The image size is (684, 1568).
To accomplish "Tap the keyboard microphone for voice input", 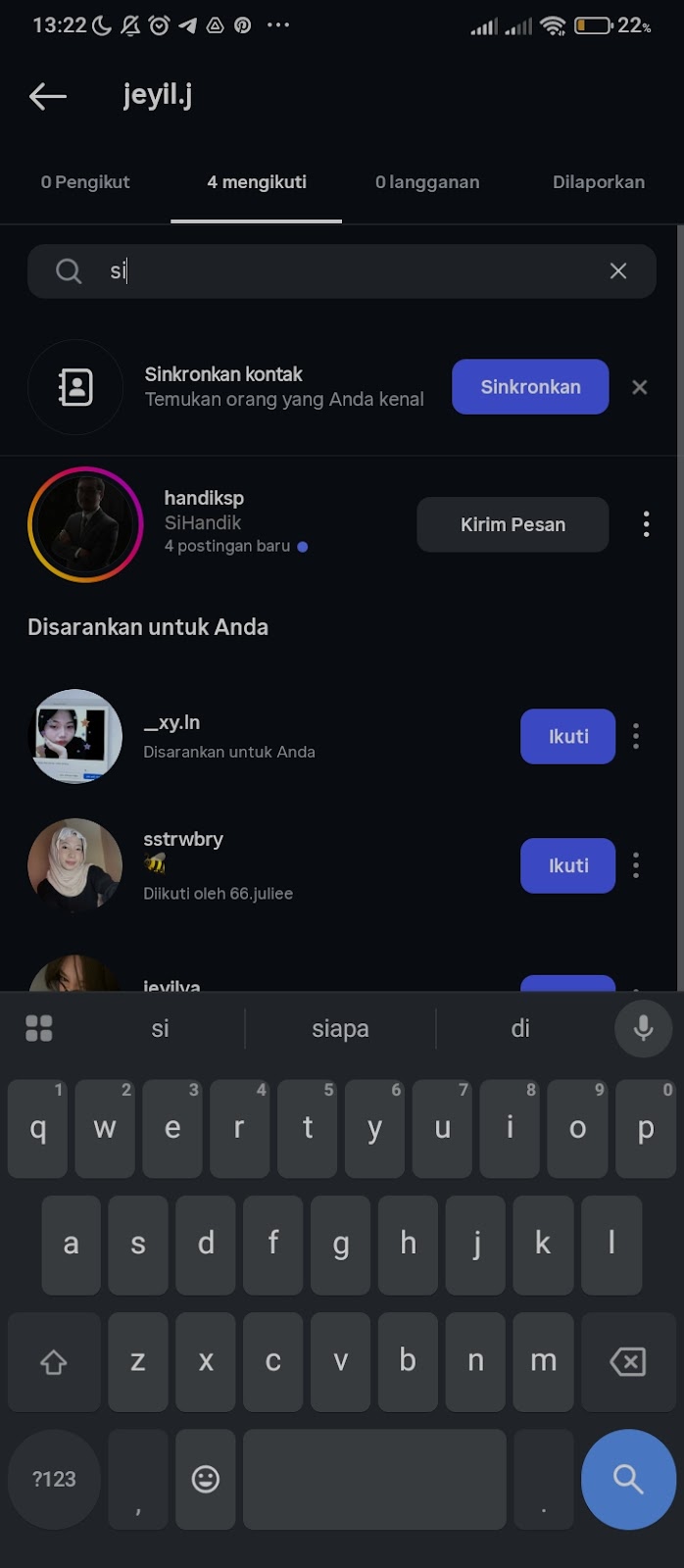I will coord(643,1028).
